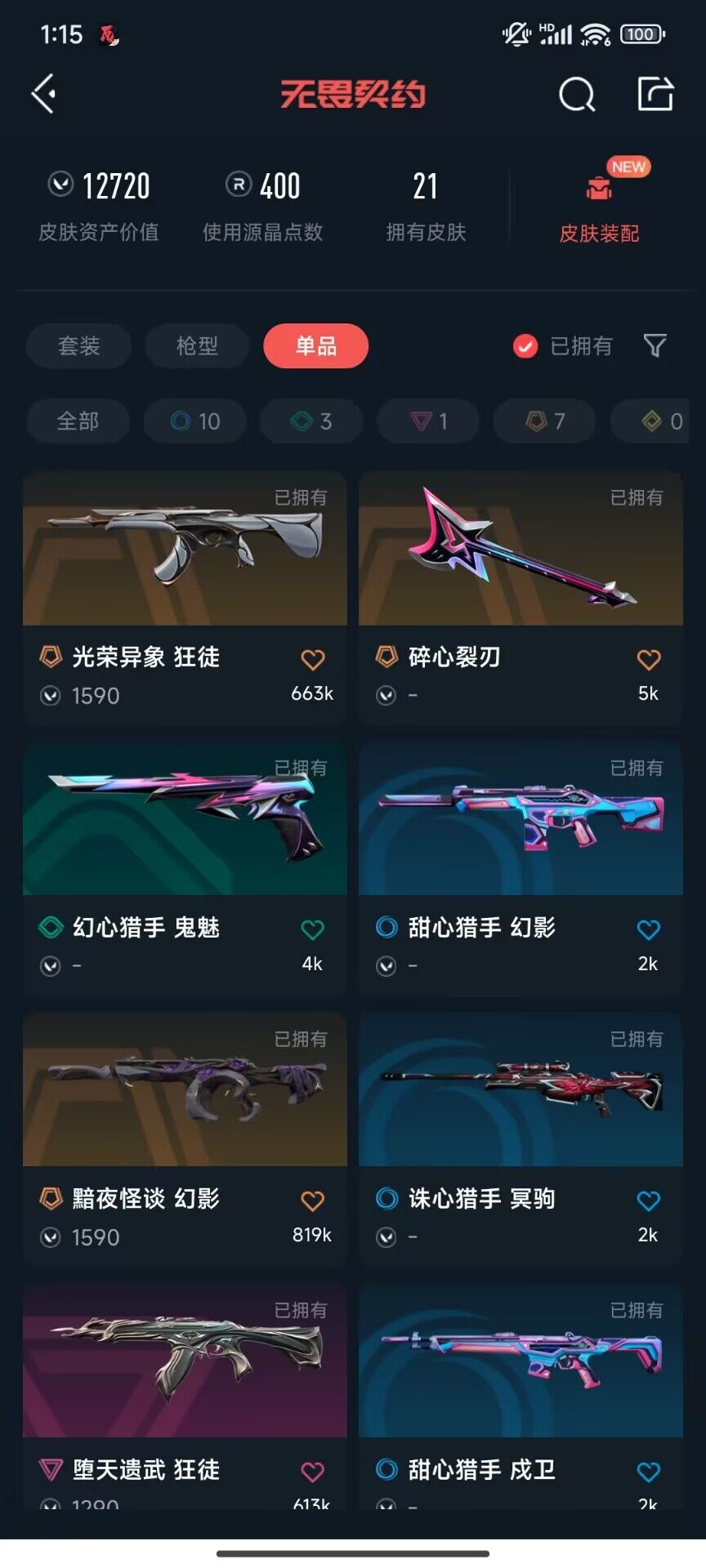The height and width of the screenshot is (1568, 706).
Task: Filter by pink tier chip with 1
Action: (427, 421)
